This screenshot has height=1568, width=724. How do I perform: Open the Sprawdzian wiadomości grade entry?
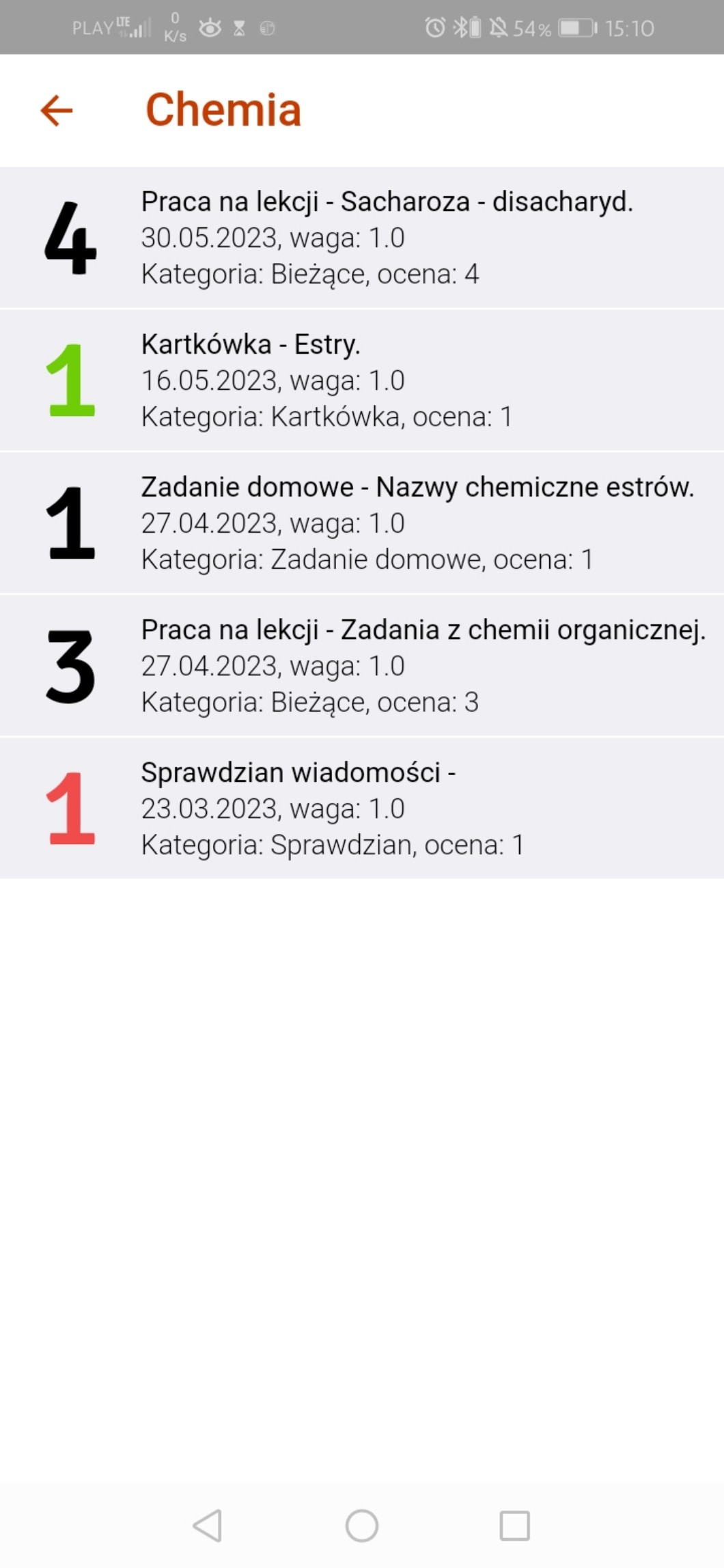362,809
